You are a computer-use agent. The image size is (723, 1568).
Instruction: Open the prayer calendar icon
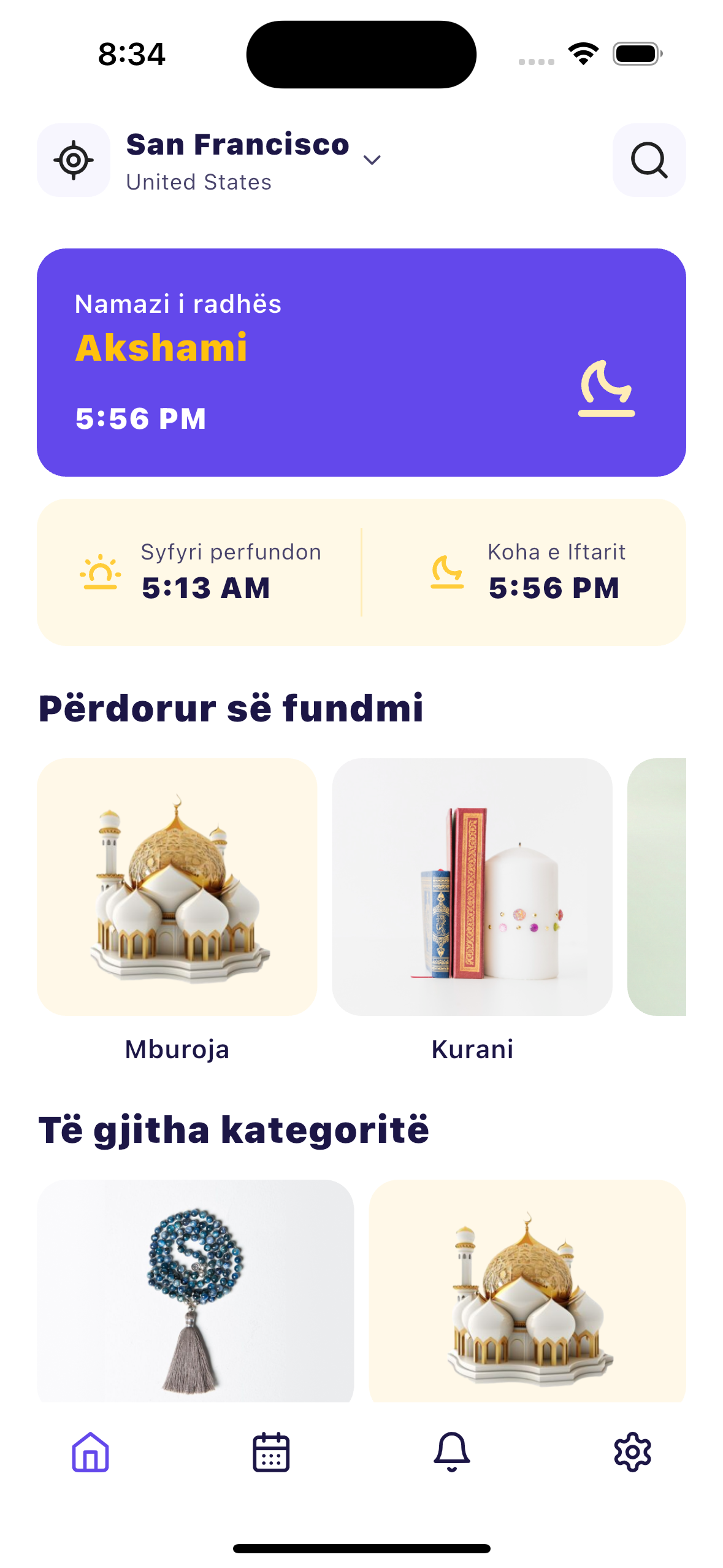point(270,1453)
